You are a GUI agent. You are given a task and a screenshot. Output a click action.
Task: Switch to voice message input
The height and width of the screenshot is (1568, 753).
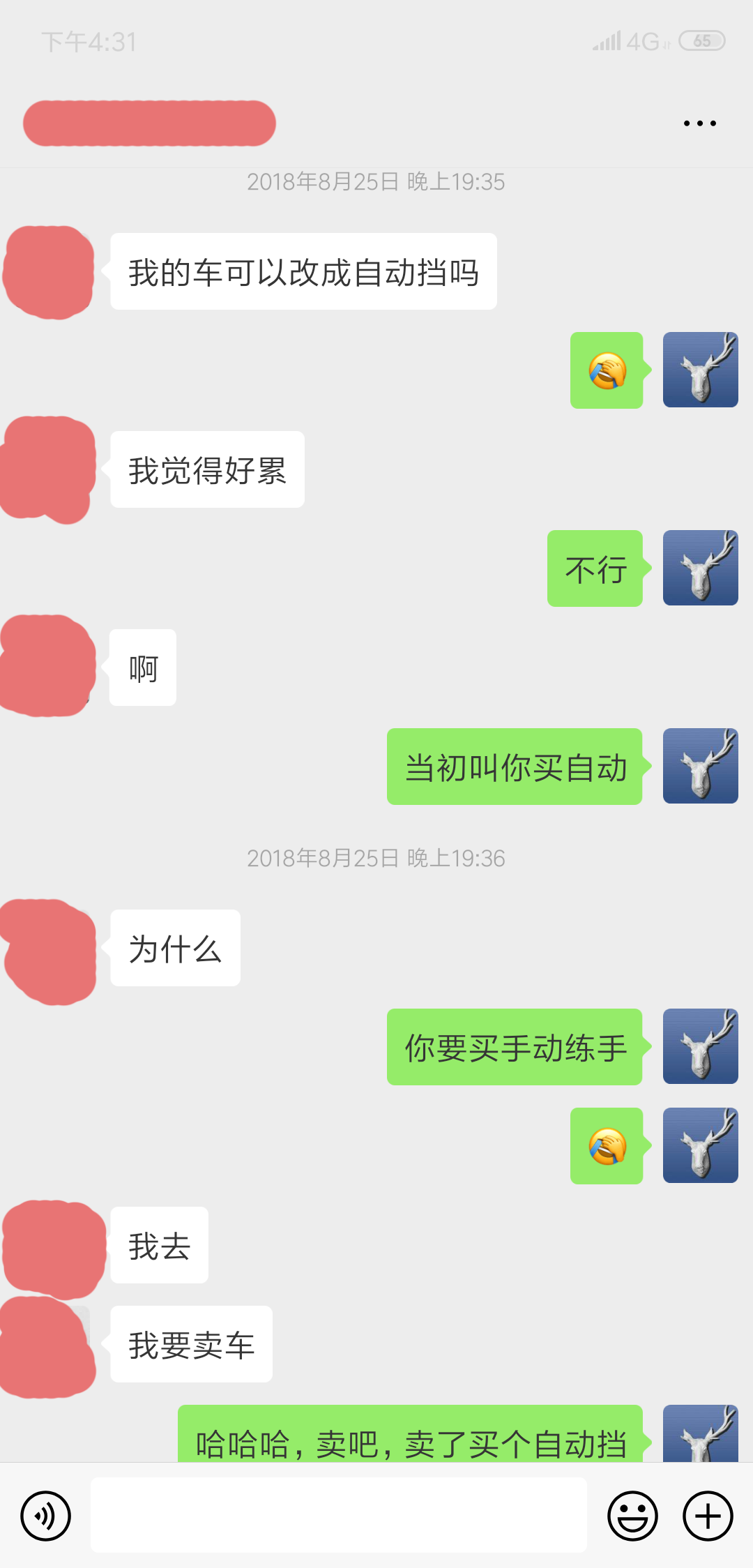tap(46, 1516)
